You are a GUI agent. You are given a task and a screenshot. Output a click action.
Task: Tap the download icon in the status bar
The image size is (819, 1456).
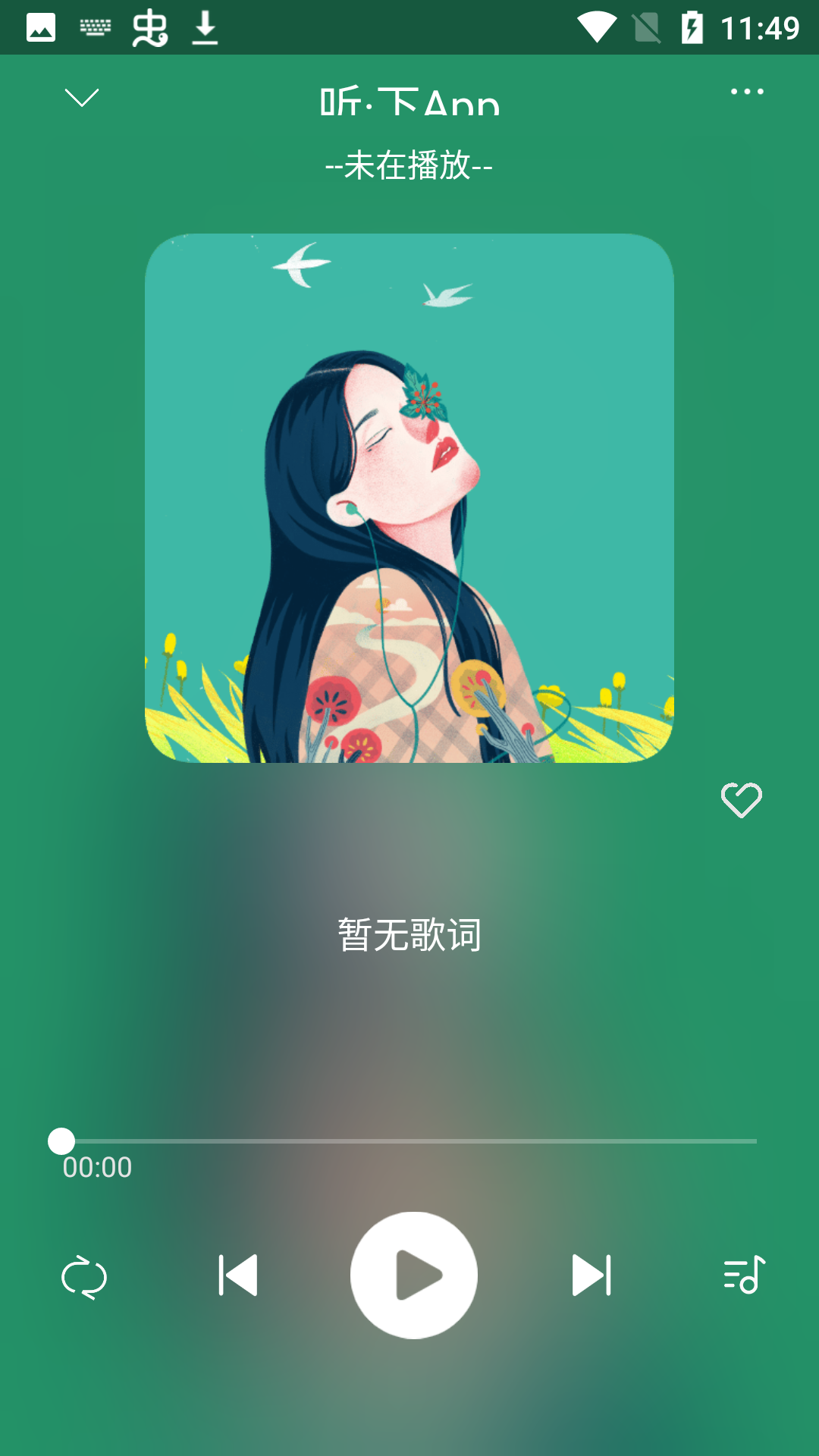(x=203, y=29)
